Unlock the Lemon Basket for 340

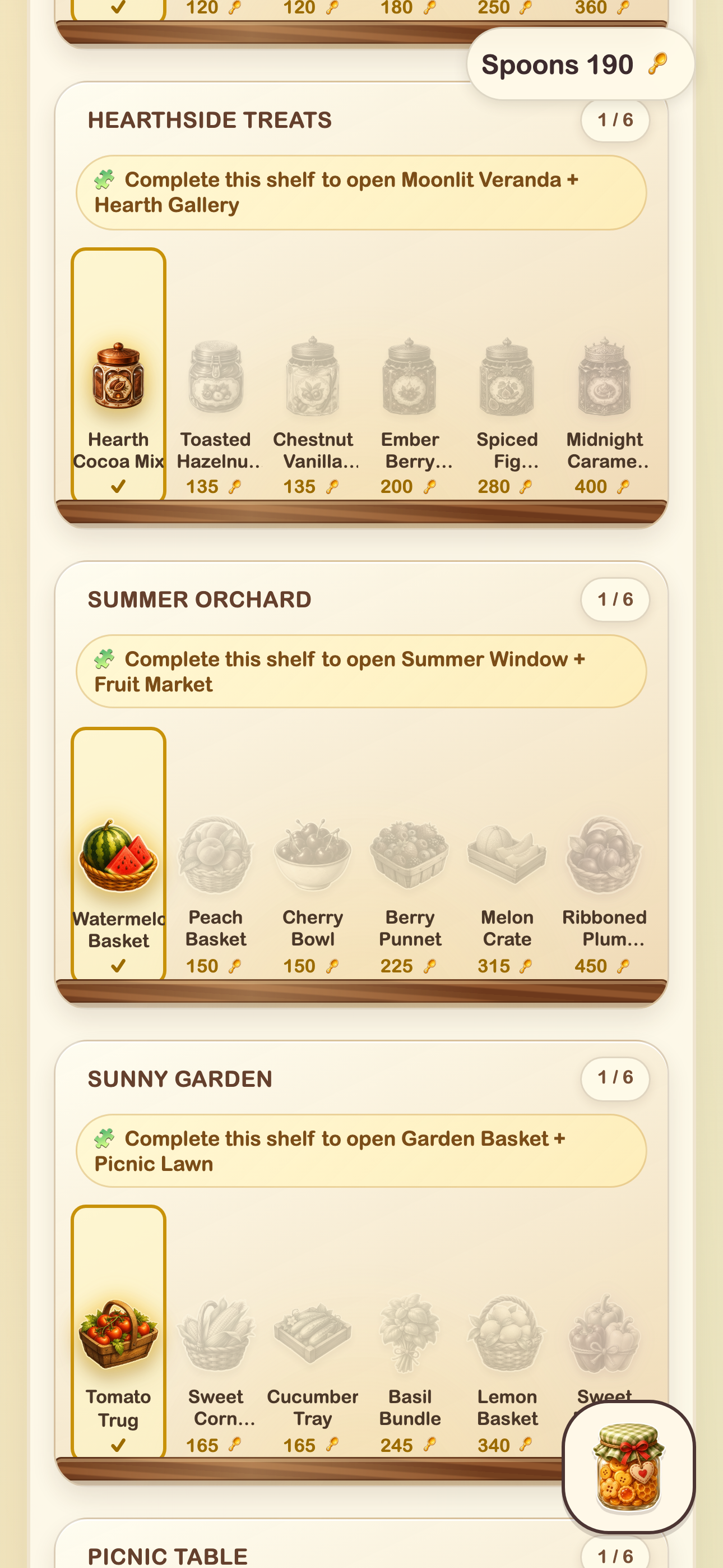coord(507,1332)
